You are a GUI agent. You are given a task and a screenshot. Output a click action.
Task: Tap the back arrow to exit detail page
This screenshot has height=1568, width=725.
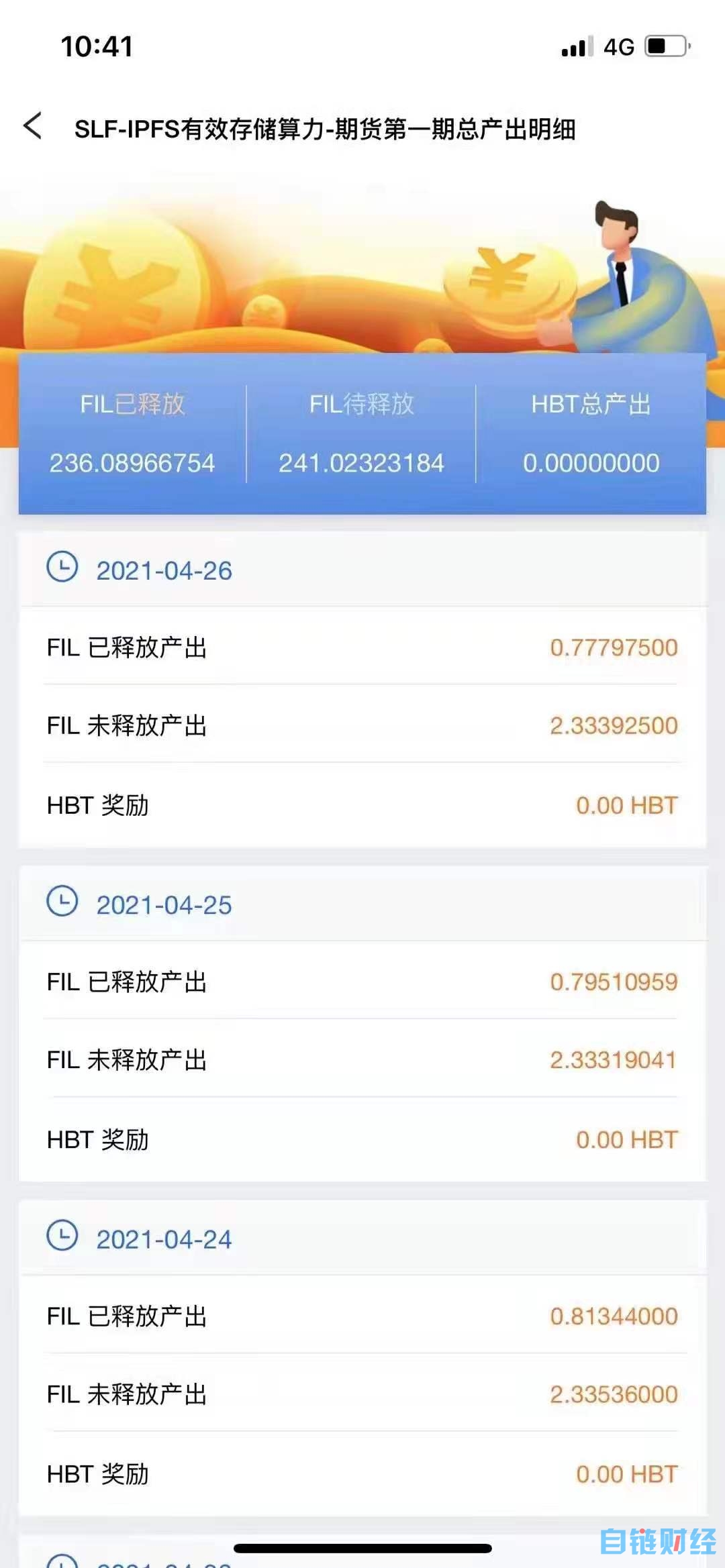click(x=32, y=127)
